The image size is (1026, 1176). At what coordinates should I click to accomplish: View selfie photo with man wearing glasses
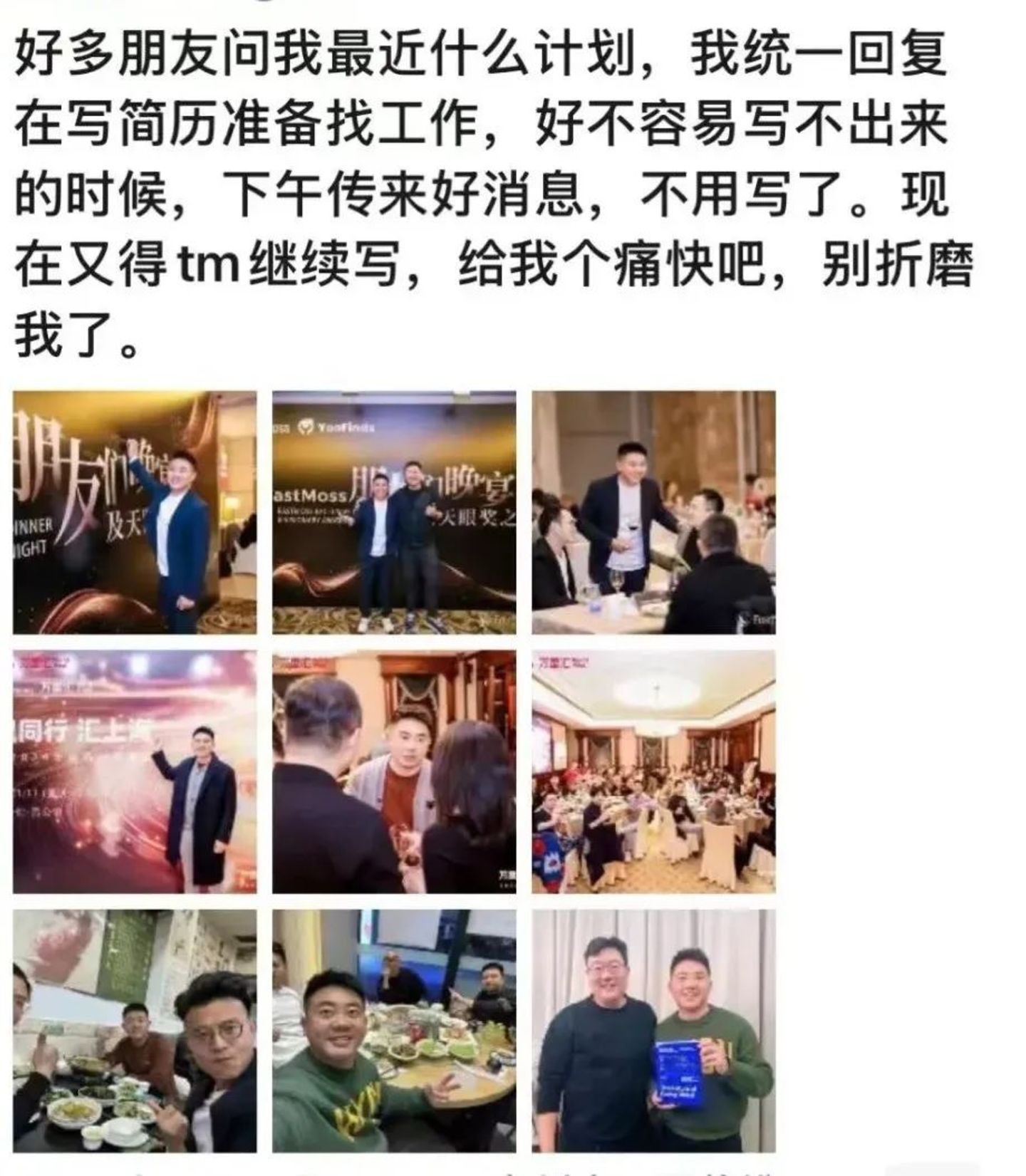pyautogui.click(x=135, y=1031)
